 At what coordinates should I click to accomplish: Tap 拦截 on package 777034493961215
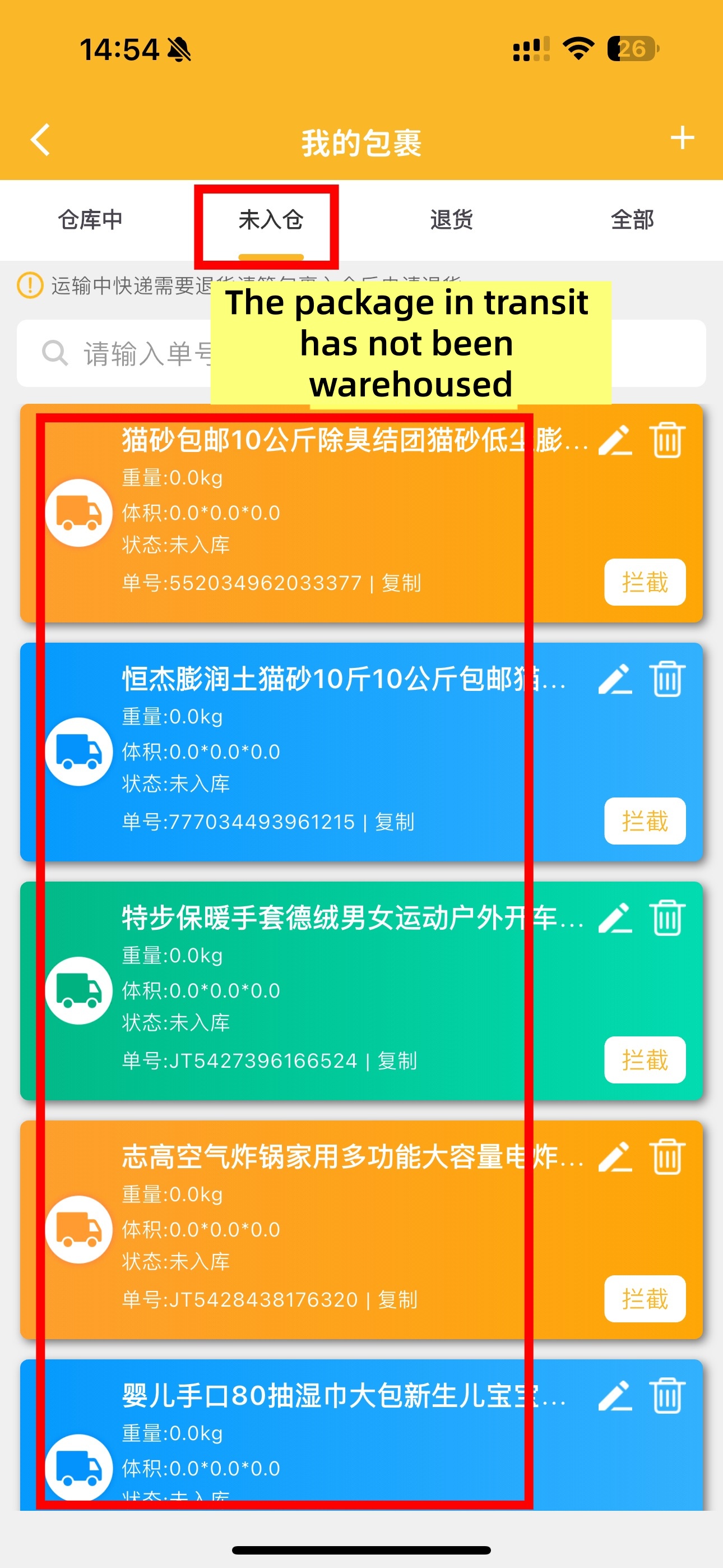click(x=644, y=820)
